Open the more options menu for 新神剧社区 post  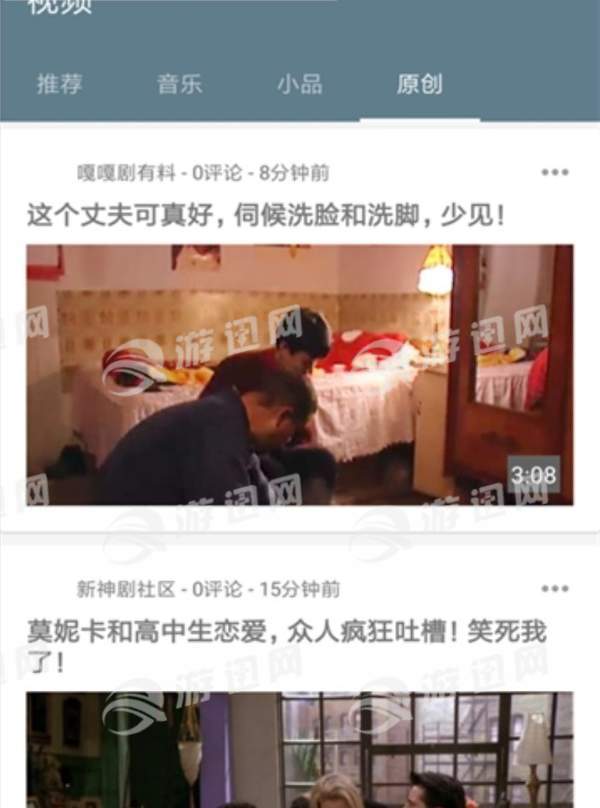pyautogui.click(x=554, y=589)
